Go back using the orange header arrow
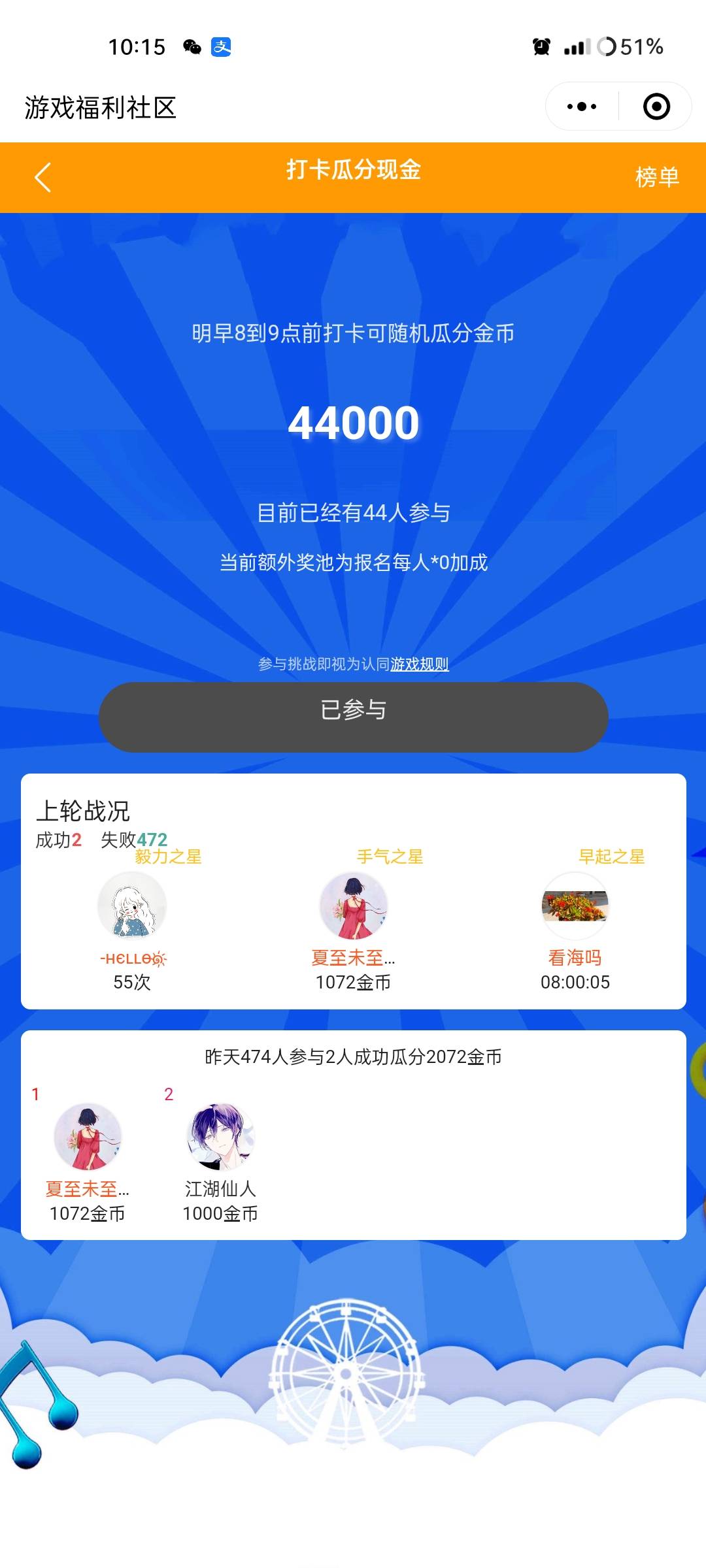The image size is (706, 1568). pos(43,178)
